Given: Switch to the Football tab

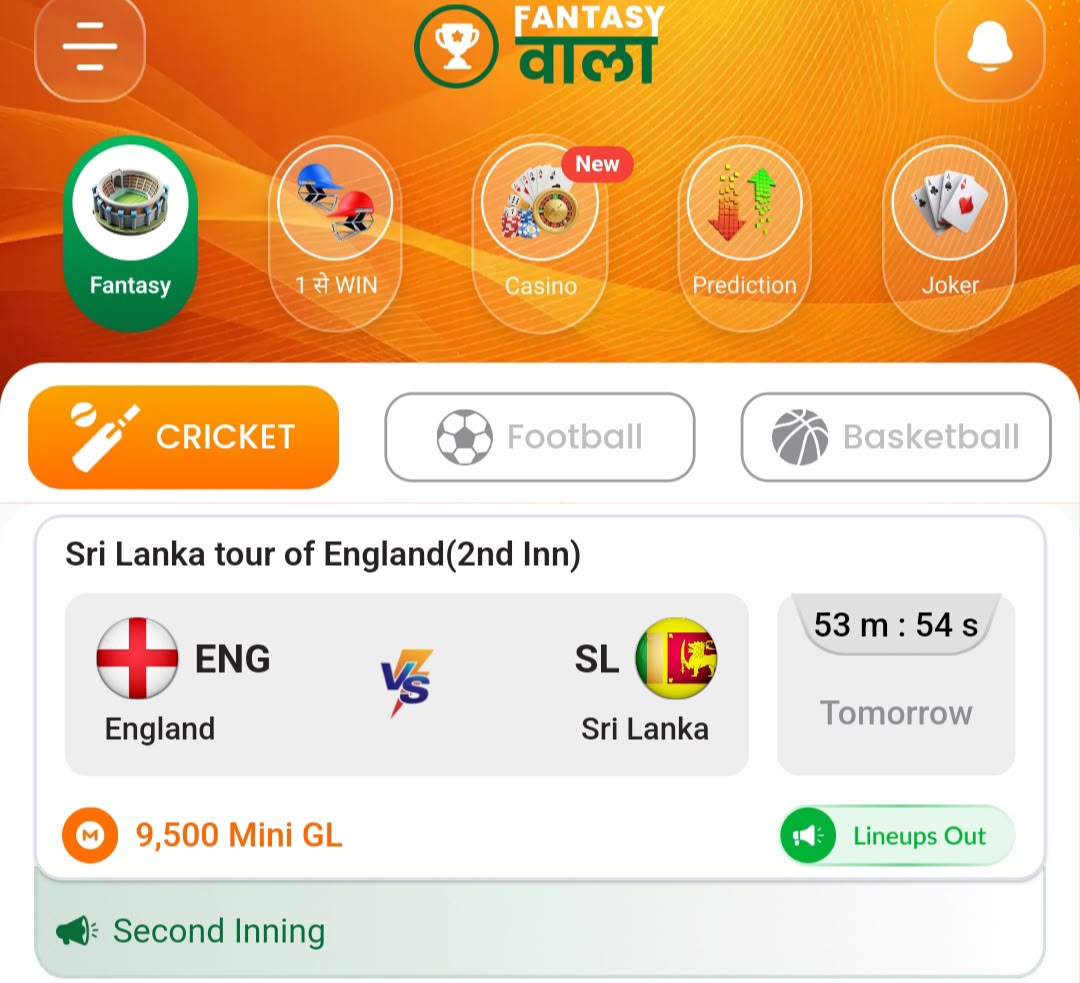Looking at the screenshot, I should click(540, 437).
